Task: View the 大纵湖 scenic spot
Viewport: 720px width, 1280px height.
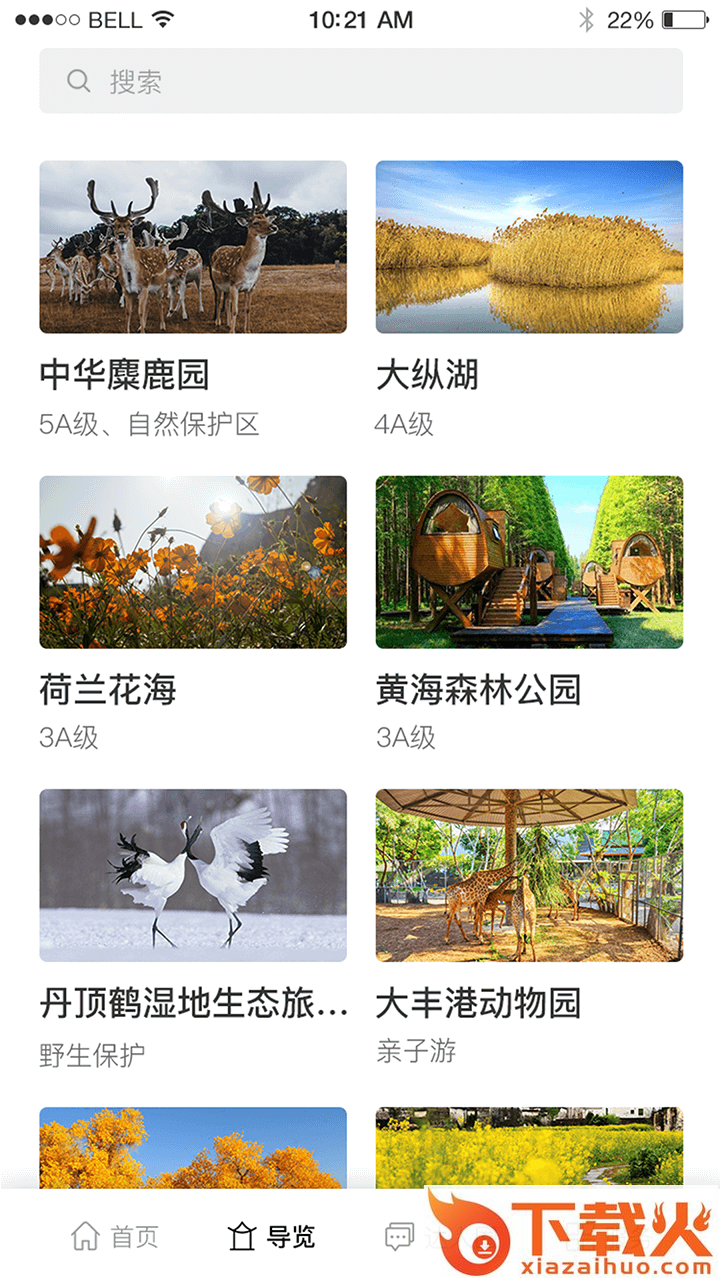Action: click(529, 247)
